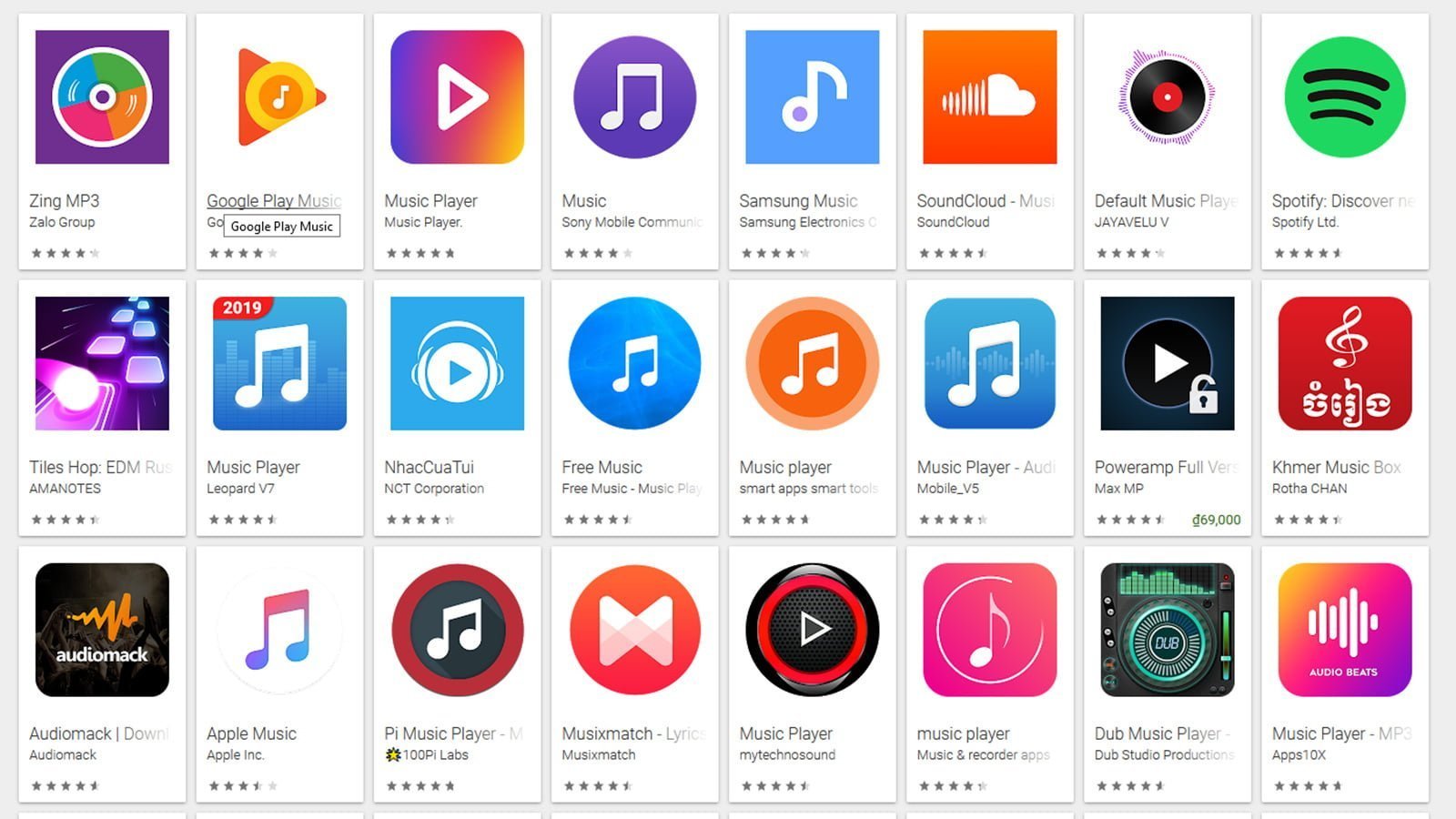Screen dimensions: 1456x819
Task: Select the NhacCuaTui app card
Action: click(457, 363)
